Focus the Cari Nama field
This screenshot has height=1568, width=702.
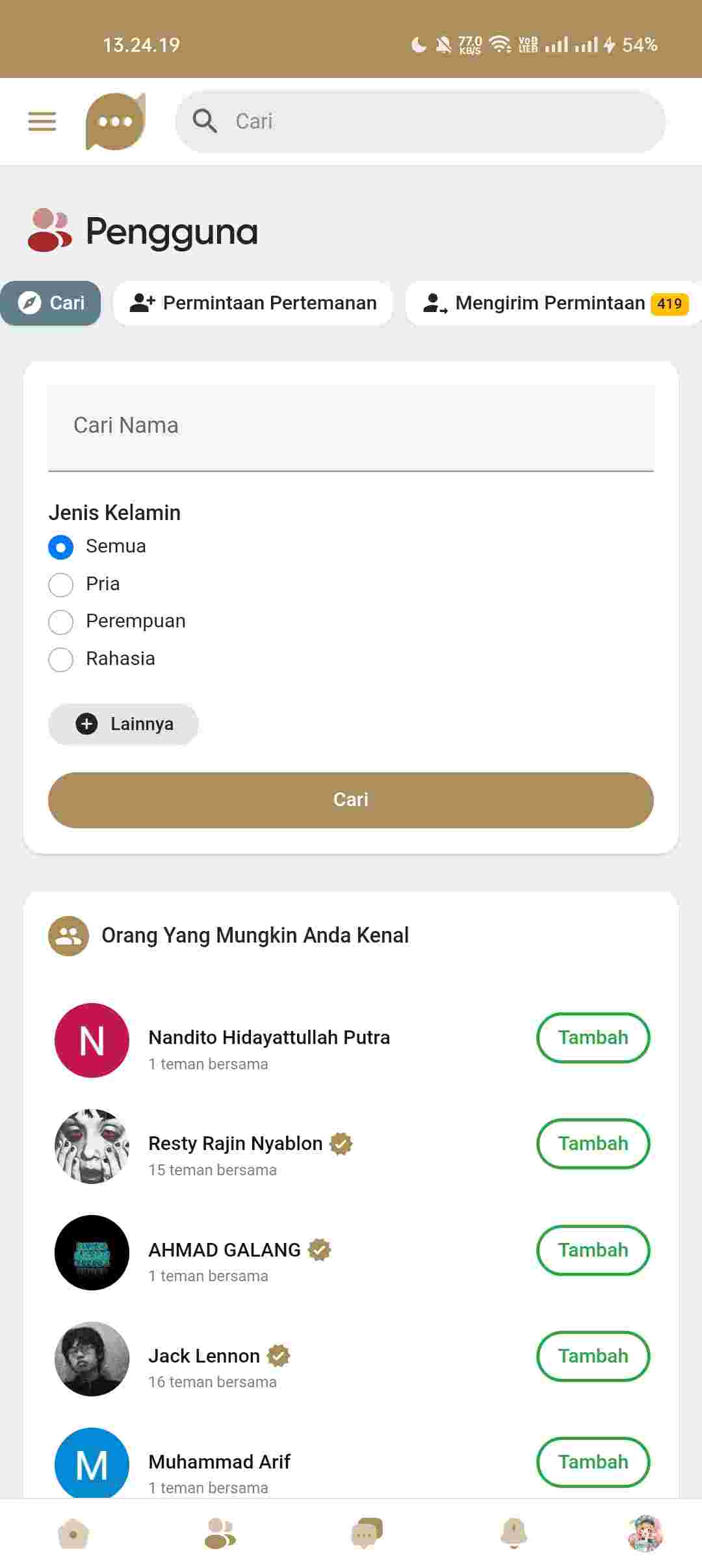click(x=351, y=426)
